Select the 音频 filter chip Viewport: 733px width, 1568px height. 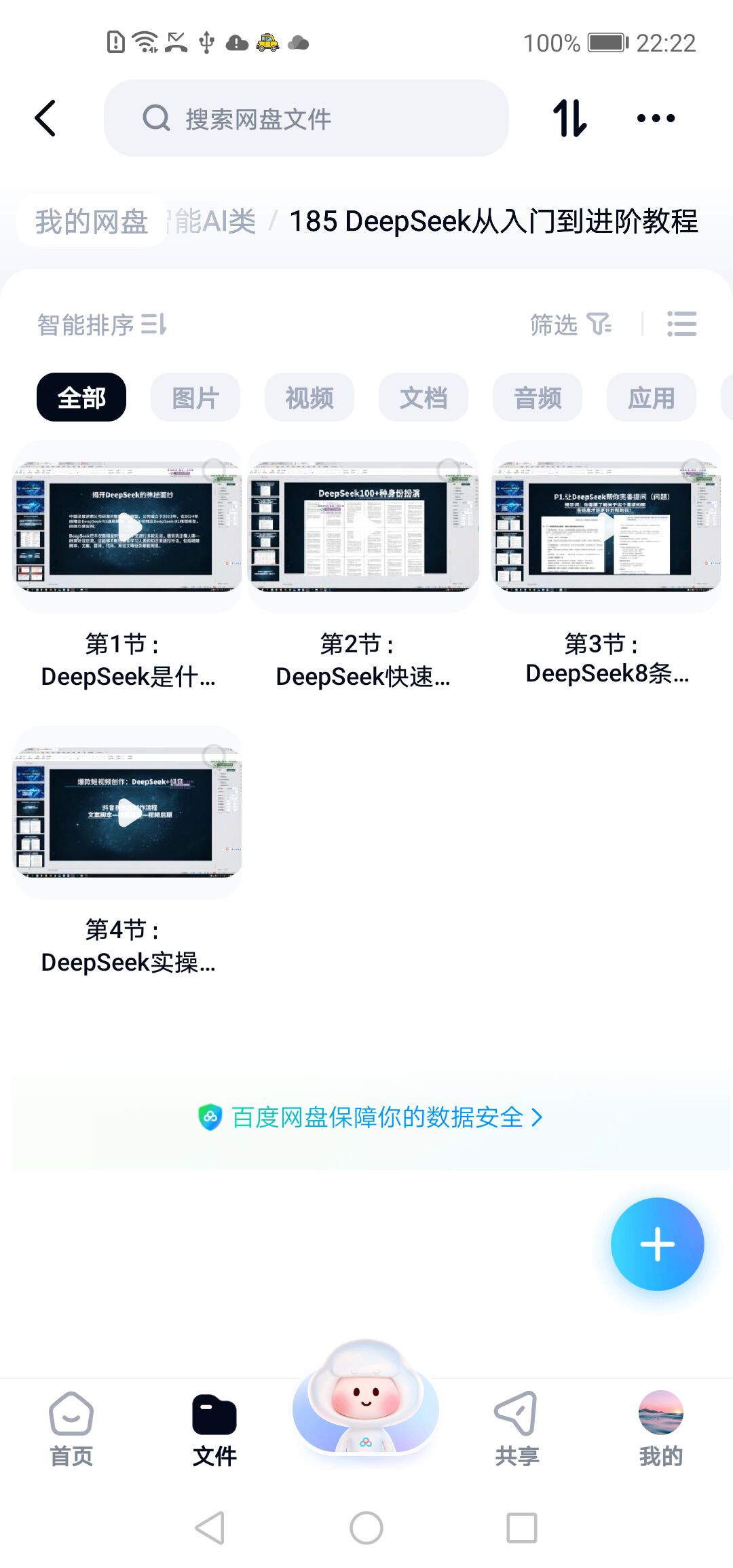point(538,398)
